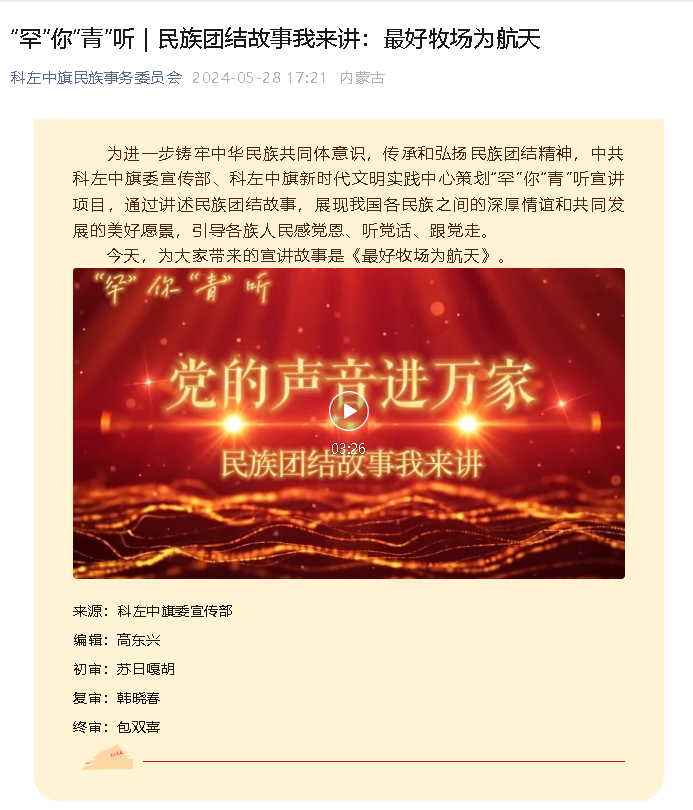Open the 科左中旗民族事务委员会 account page

click(96, 77)
